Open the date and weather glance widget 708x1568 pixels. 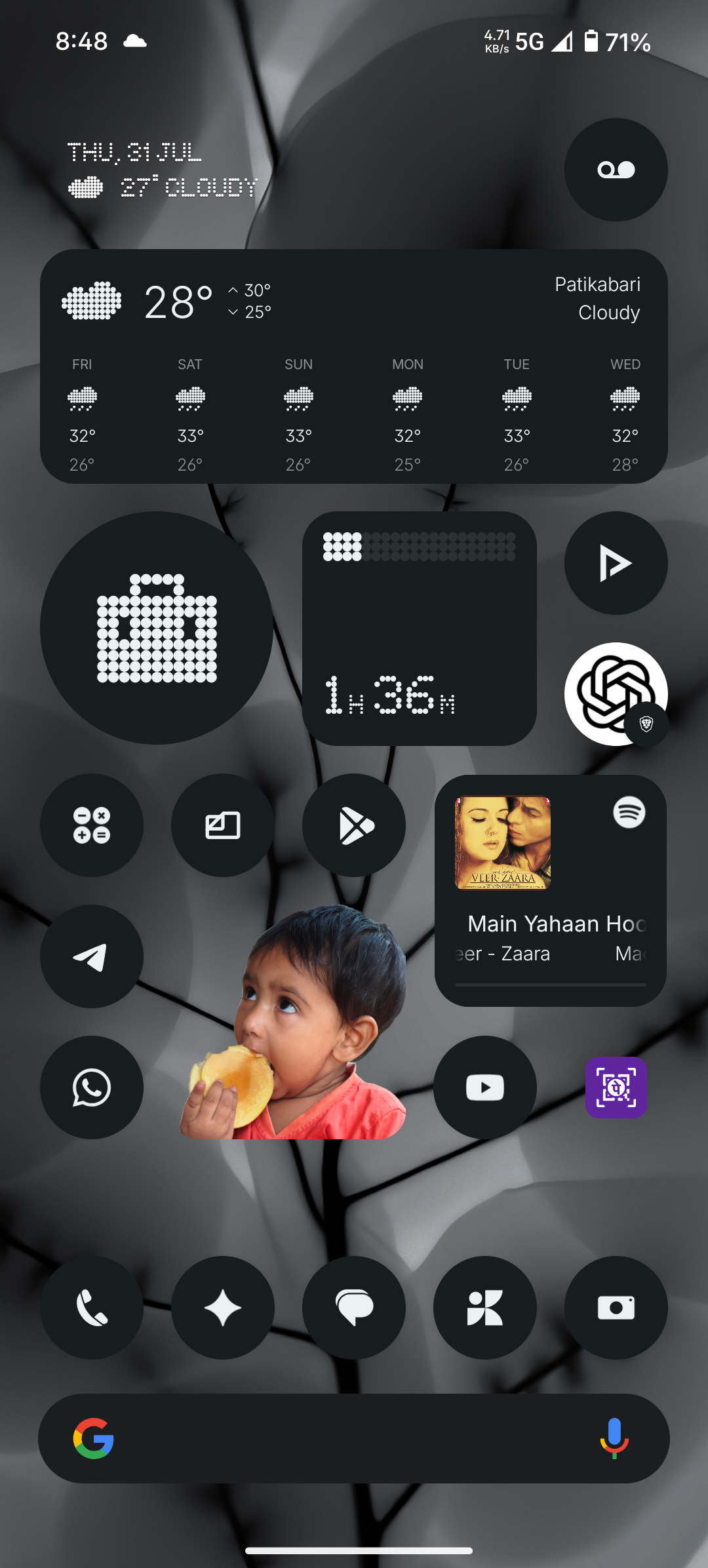[x=164, y=170]
